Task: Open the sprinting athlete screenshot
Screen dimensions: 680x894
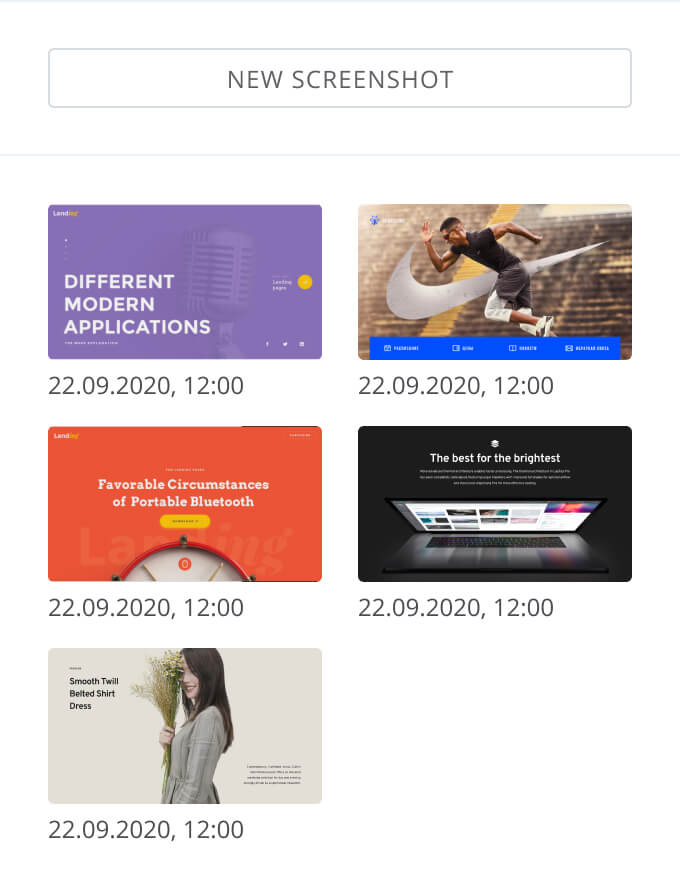Action: pyautogui.click(x=495, y=282)
